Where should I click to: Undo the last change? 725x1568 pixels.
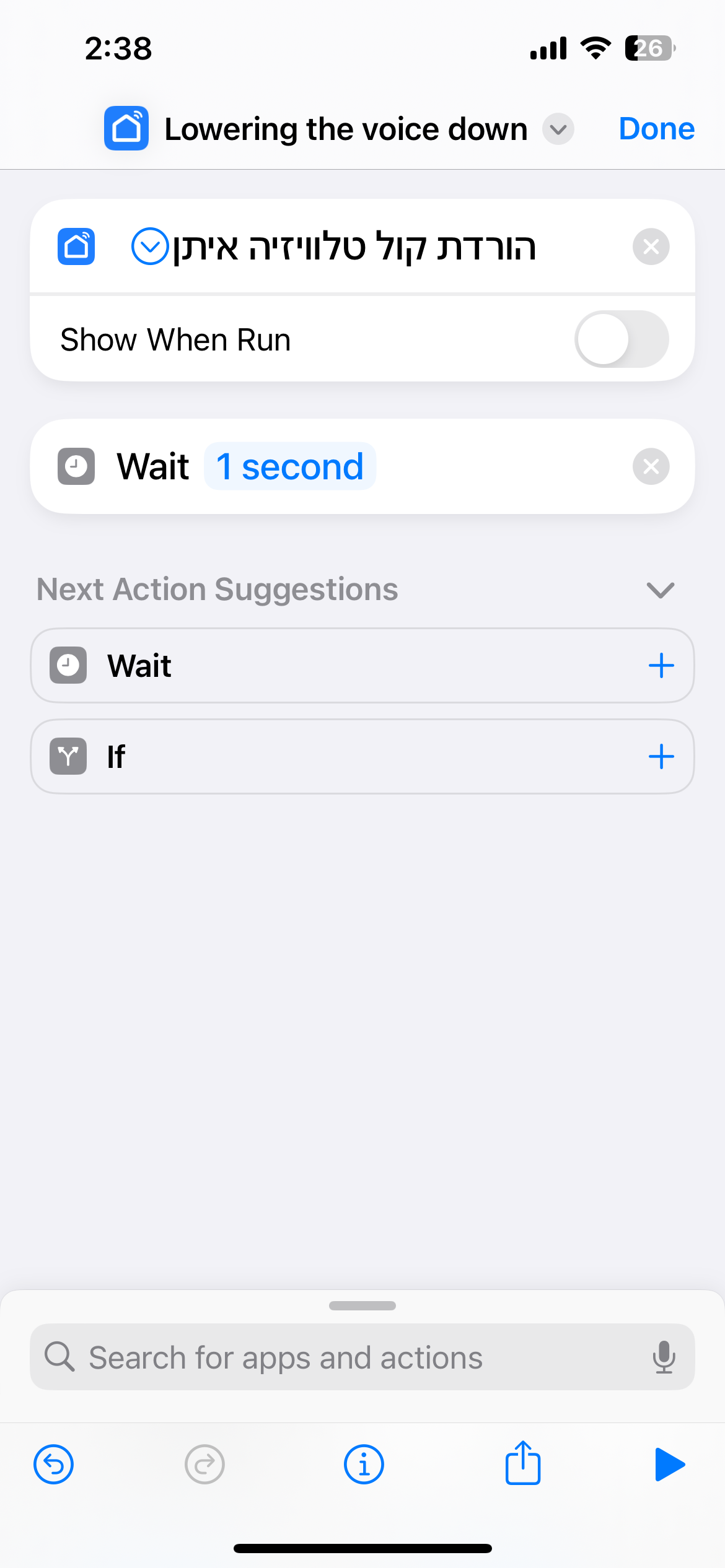click(x=54, y=1465)
